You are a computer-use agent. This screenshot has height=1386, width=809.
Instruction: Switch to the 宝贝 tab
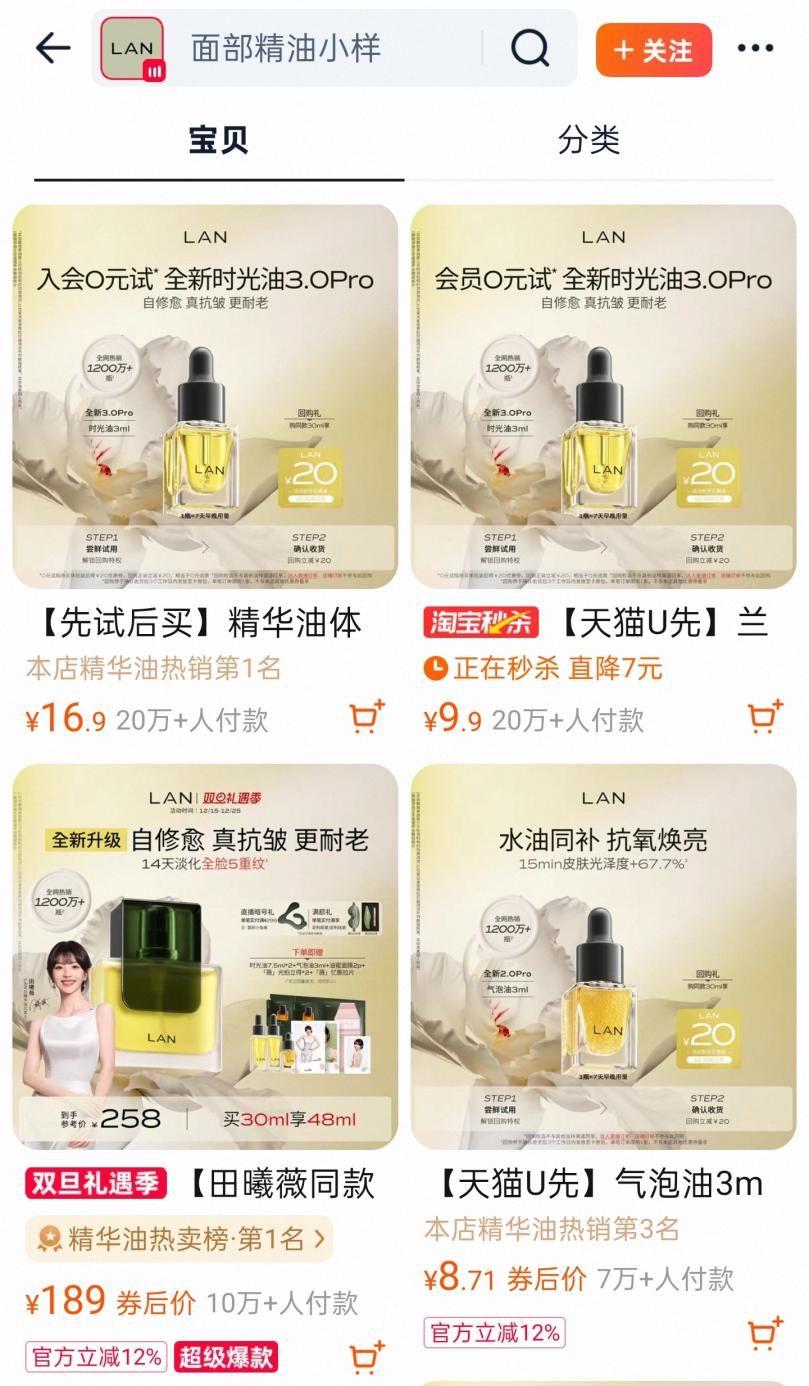click(x=218, y=140)
